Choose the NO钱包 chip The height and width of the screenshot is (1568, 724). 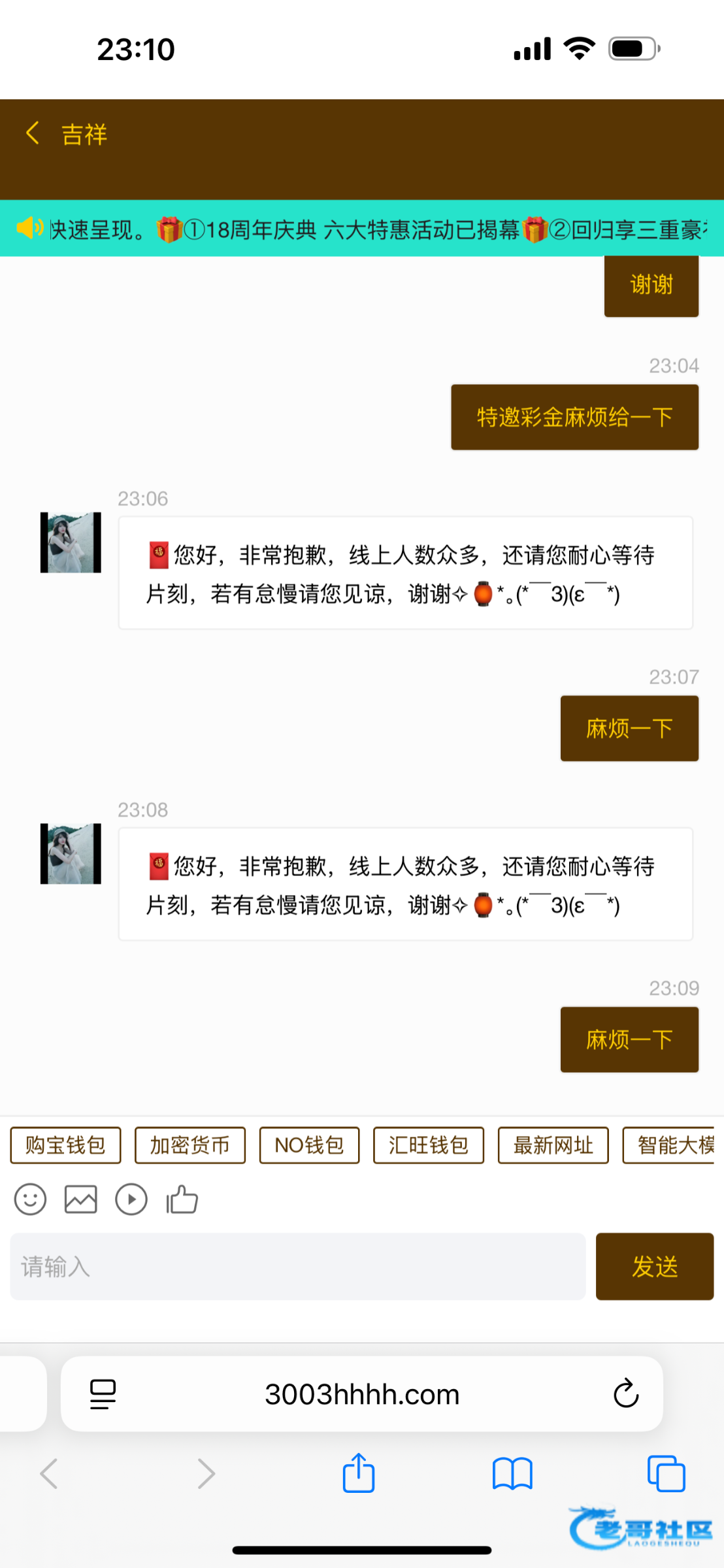click(x=309, y=1145)
